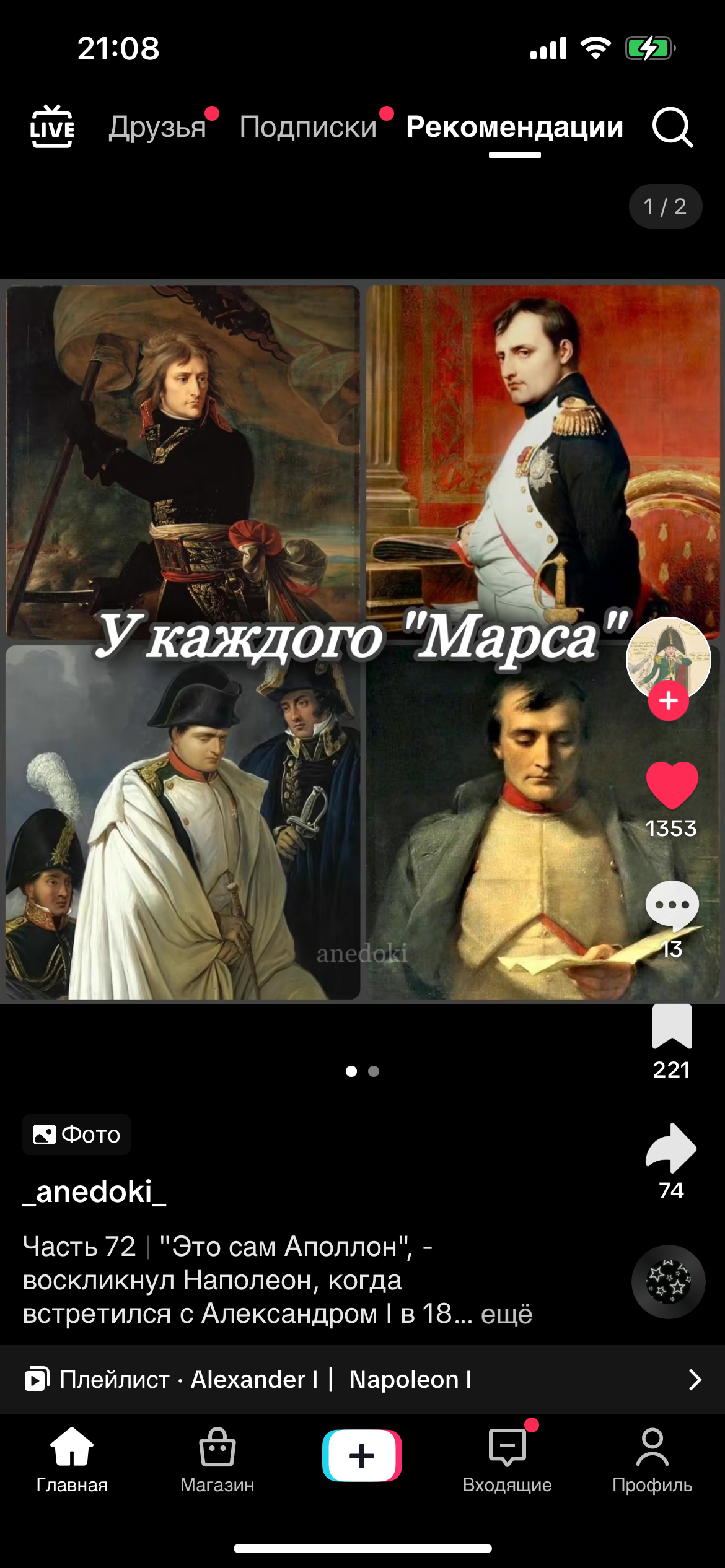Open search with the magnifier icon
725x1568 pixels.
(672, 127)
